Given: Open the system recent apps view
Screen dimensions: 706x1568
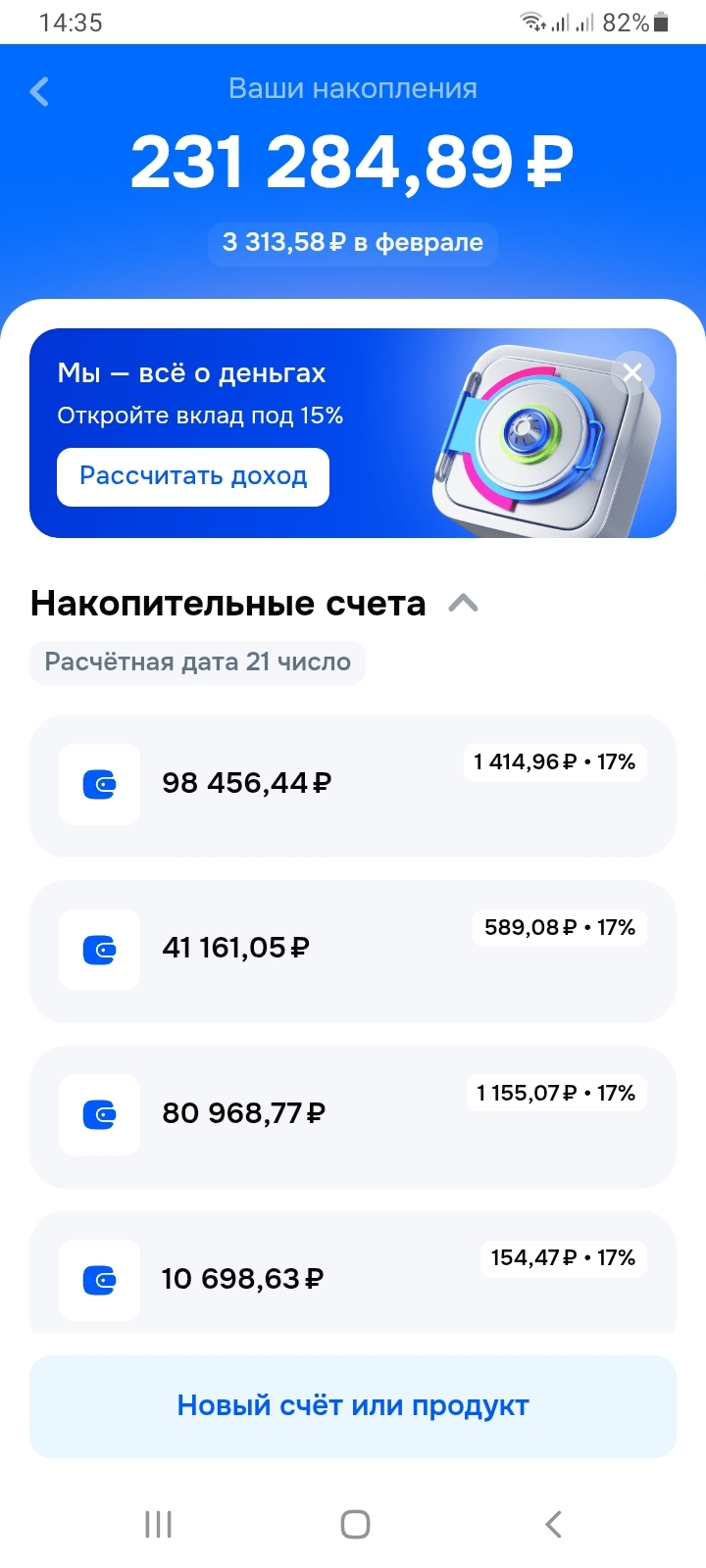Looking at the screenshot, I should click(158, 1524).
